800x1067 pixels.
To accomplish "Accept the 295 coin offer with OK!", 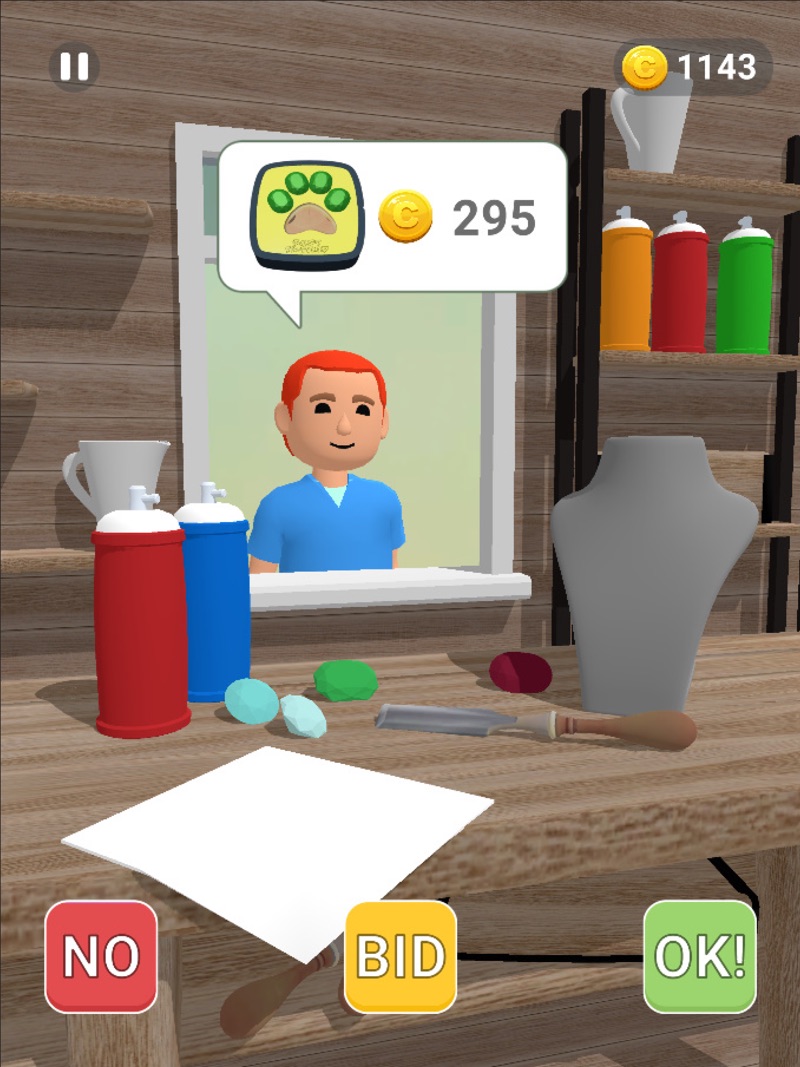I will (699, 957).
